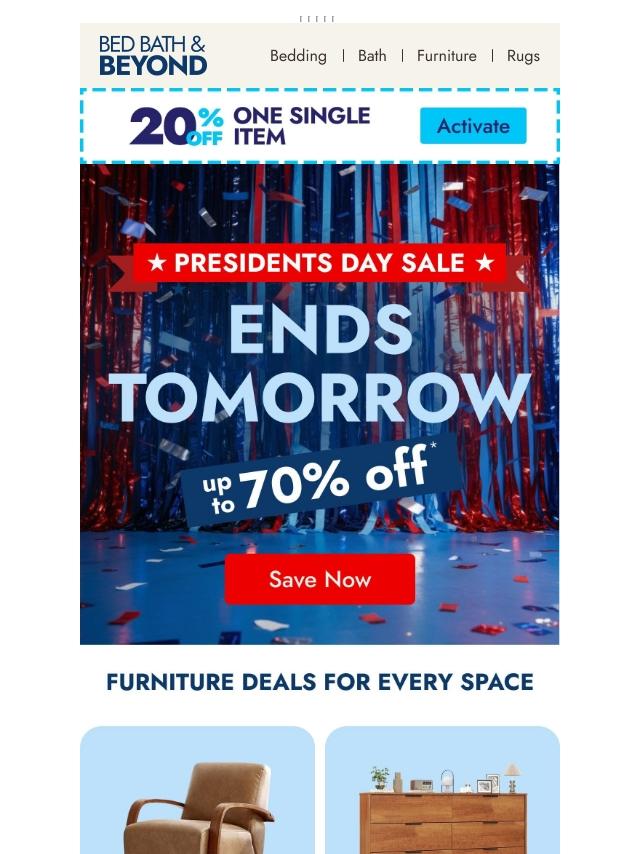The width and height of the screenshot is (640, 854).
Task: Open the Bedding category link
Action: pyautogui.click(x=298, y=56)
